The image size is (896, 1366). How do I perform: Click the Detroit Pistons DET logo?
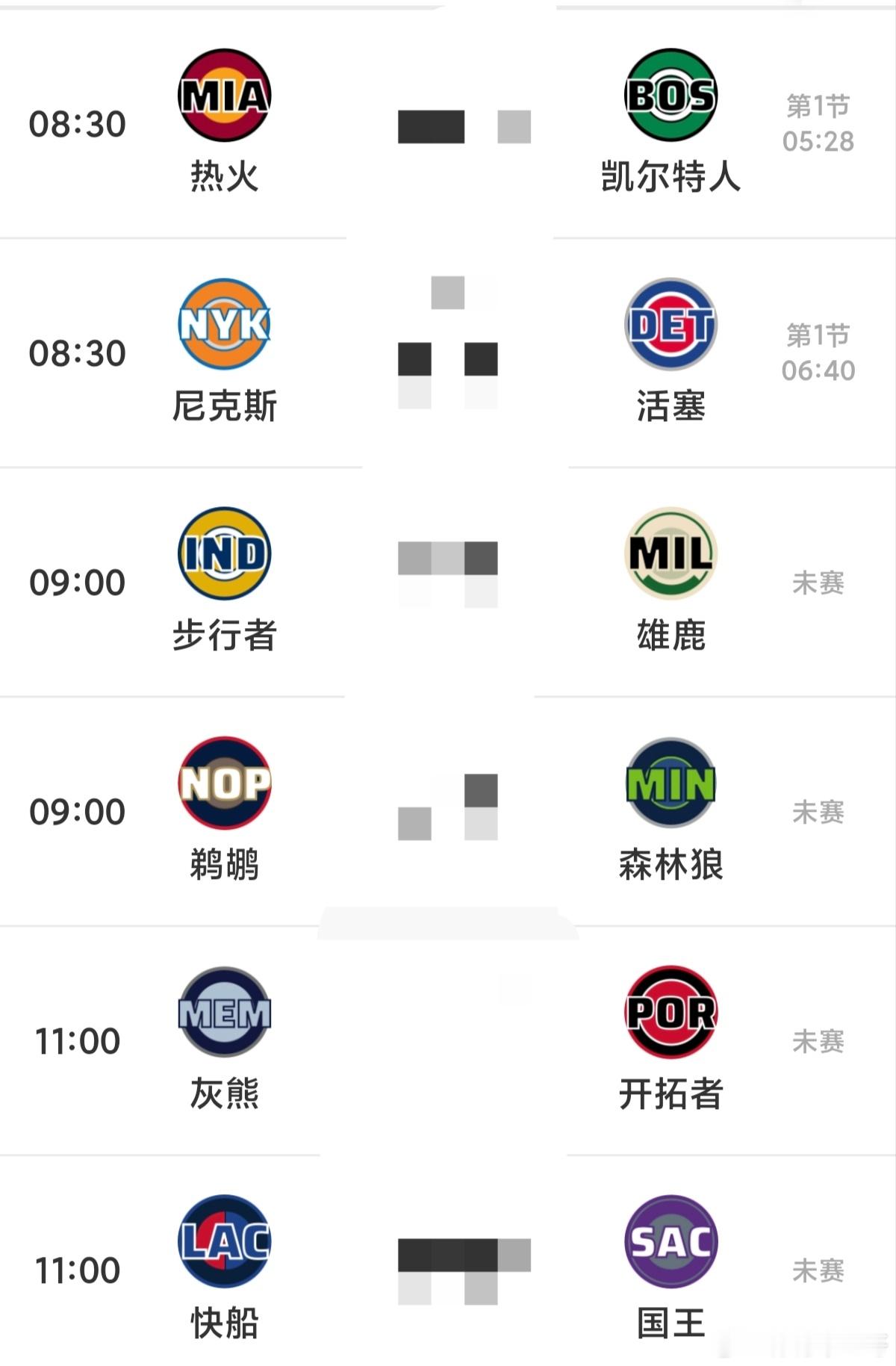pyautogui.click(x=671, y=324)
